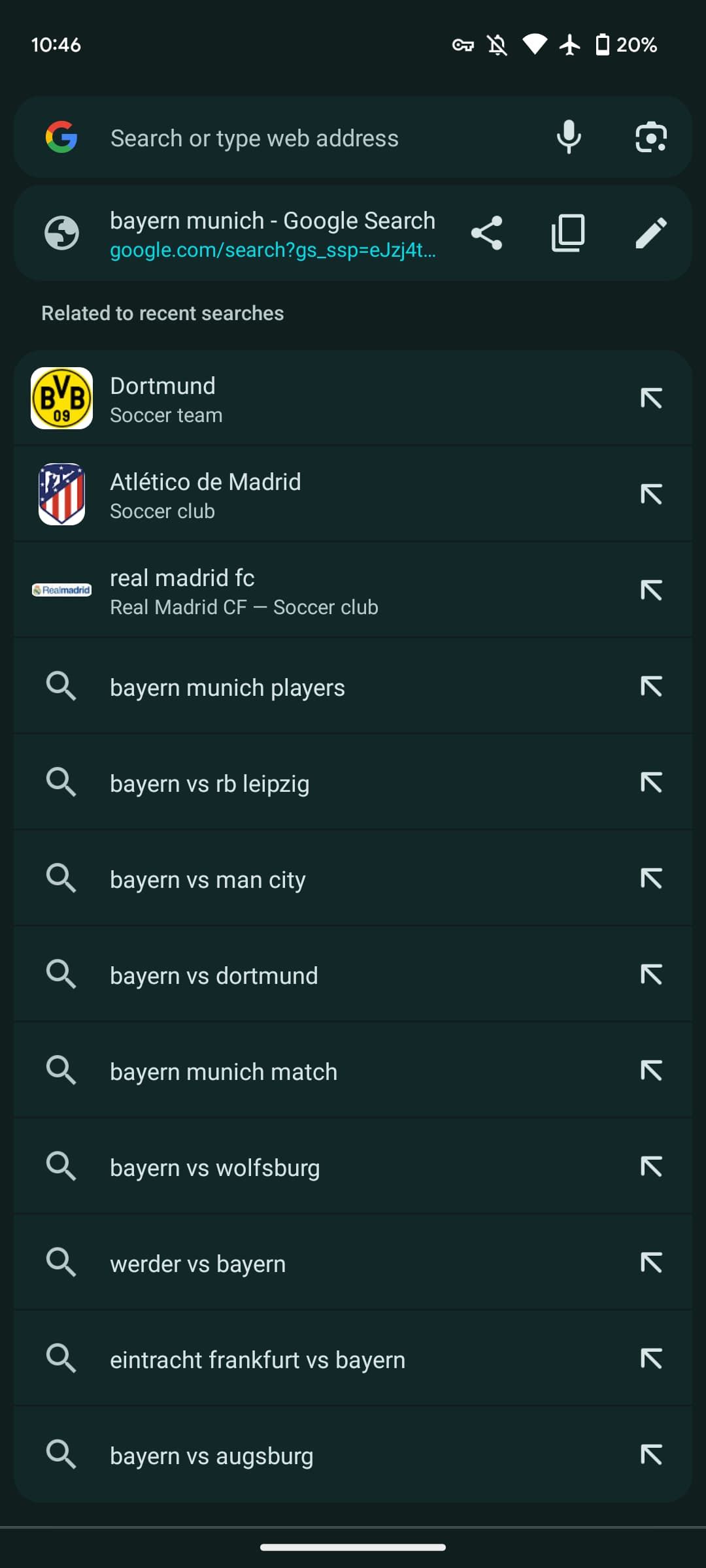Choose the real madrid fc suggestion

click(353, 590)
